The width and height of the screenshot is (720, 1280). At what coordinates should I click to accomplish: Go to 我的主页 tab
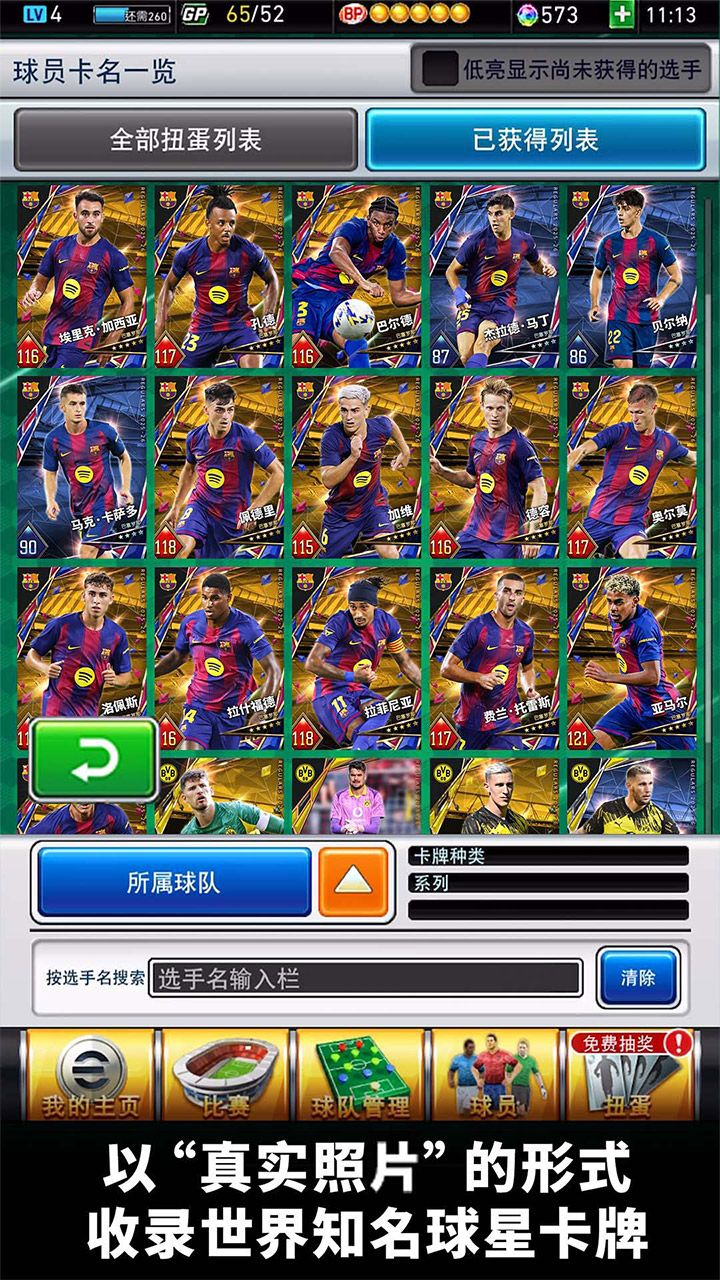tap(90, 1076)
